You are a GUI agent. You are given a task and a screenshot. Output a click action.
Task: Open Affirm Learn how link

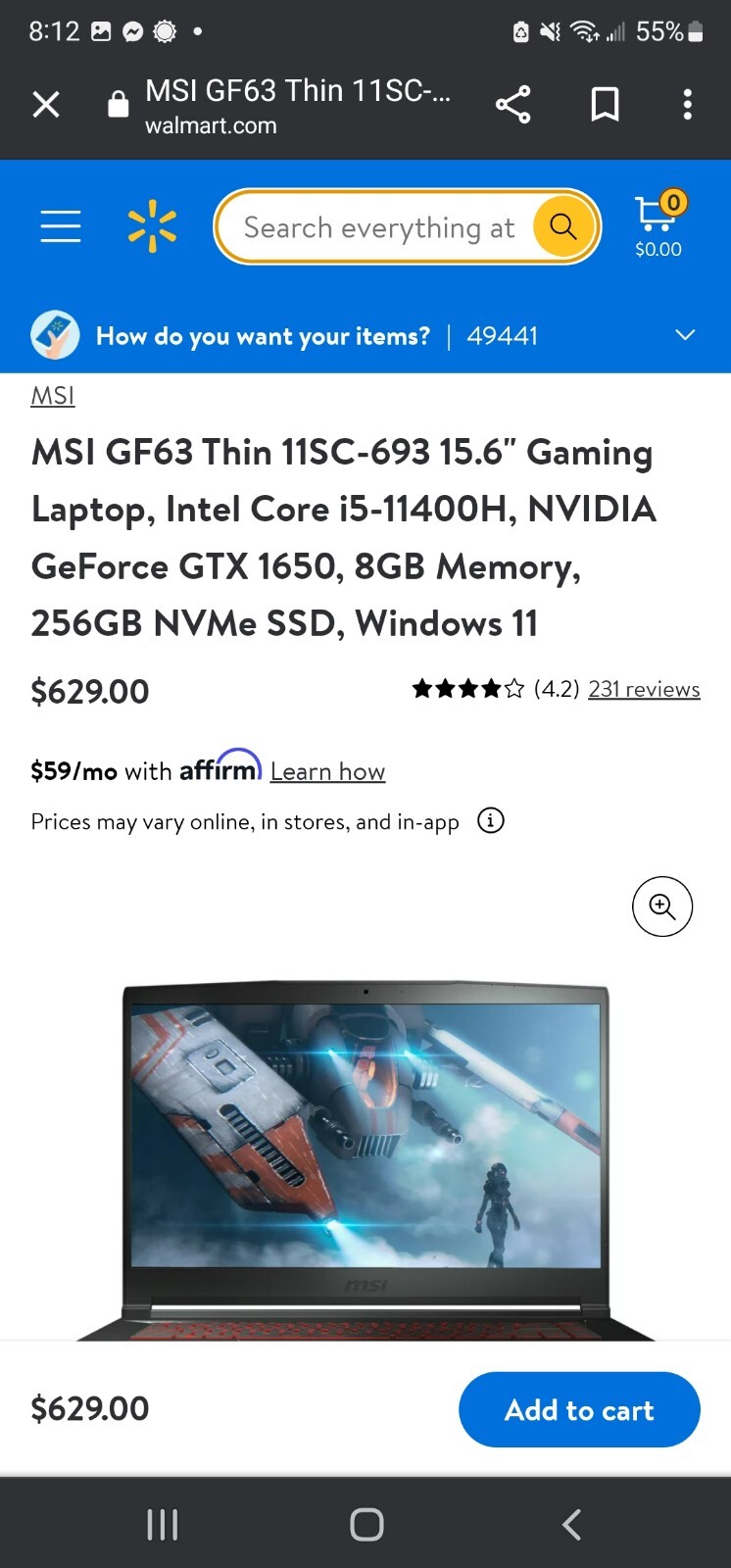pos(327,772)
